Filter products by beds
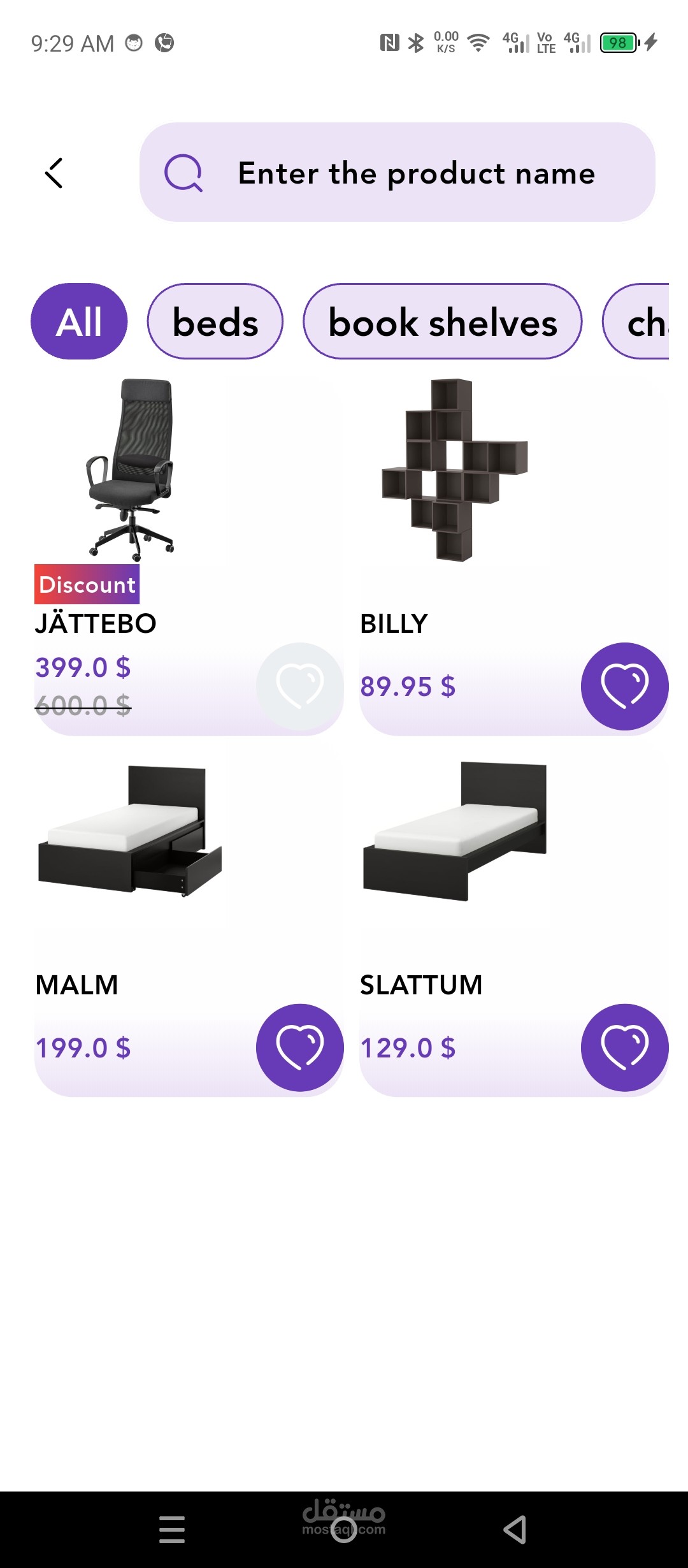The height and width of the screenshot is (1568, 688). [x=215, y=321]
